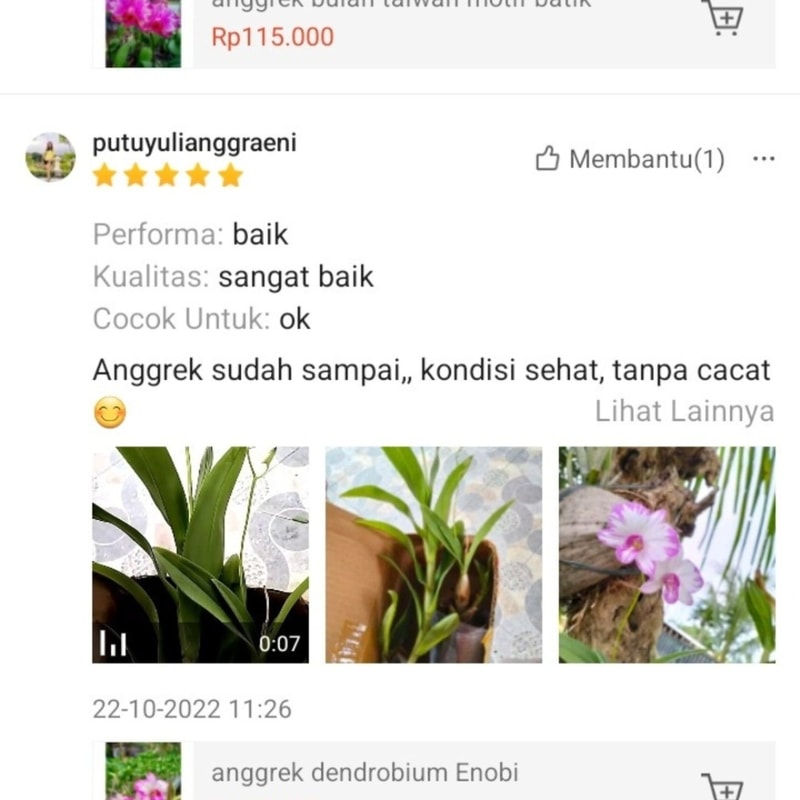Viewport: 800px width, 800px height.
Task: Open overflow menu on putuyulianggraeni's review
Action: [764, 159]
